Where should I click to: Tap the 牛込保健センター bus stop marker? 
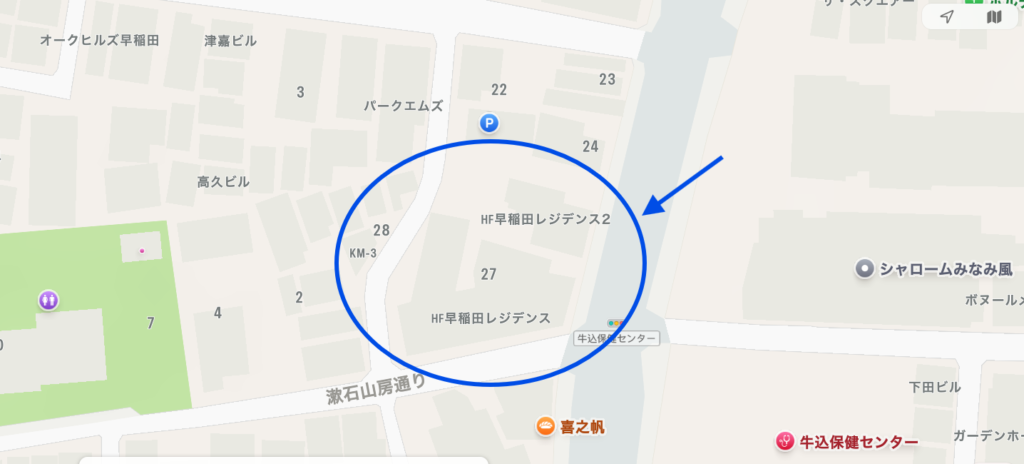click(616, 324)
